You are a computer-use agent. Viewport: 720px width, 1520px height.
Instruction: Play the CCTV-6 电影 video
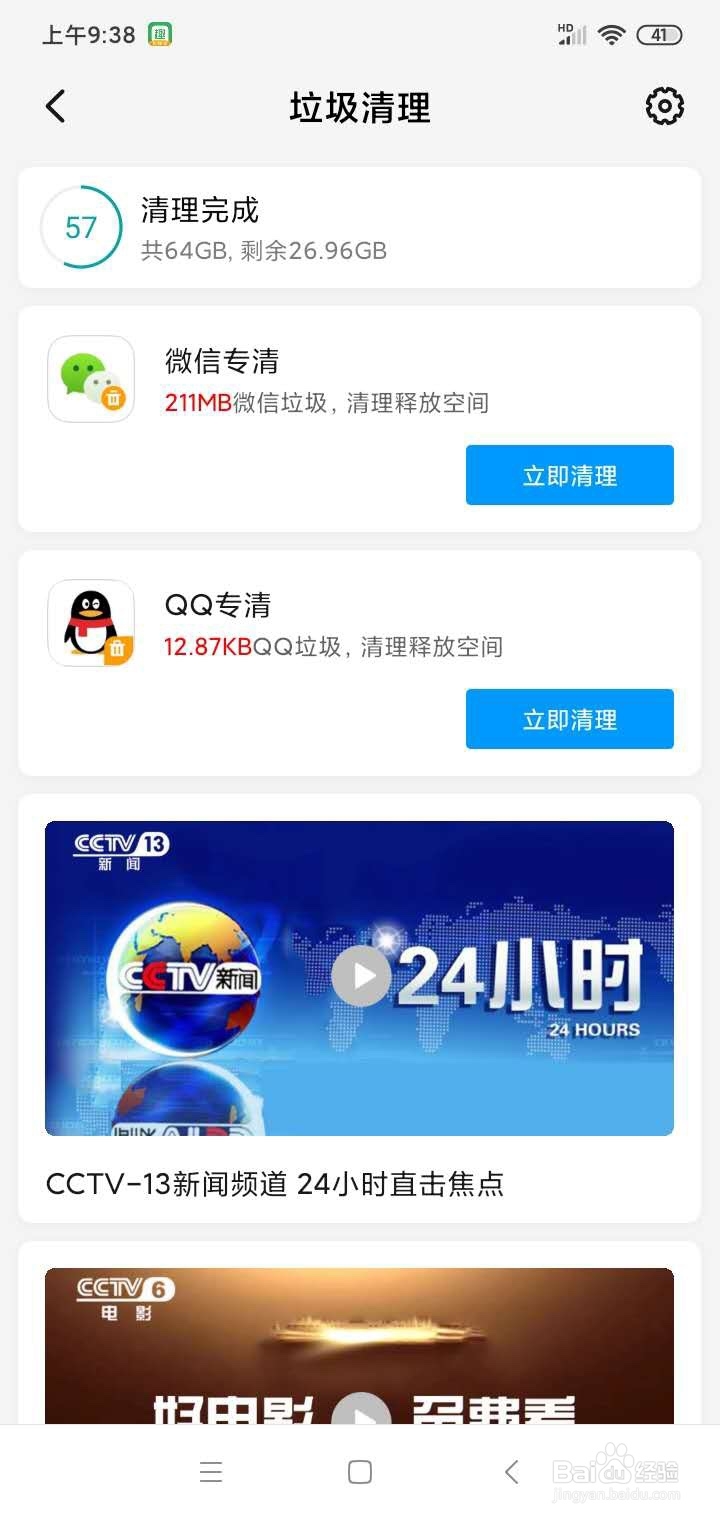[x=360, y=1416]
